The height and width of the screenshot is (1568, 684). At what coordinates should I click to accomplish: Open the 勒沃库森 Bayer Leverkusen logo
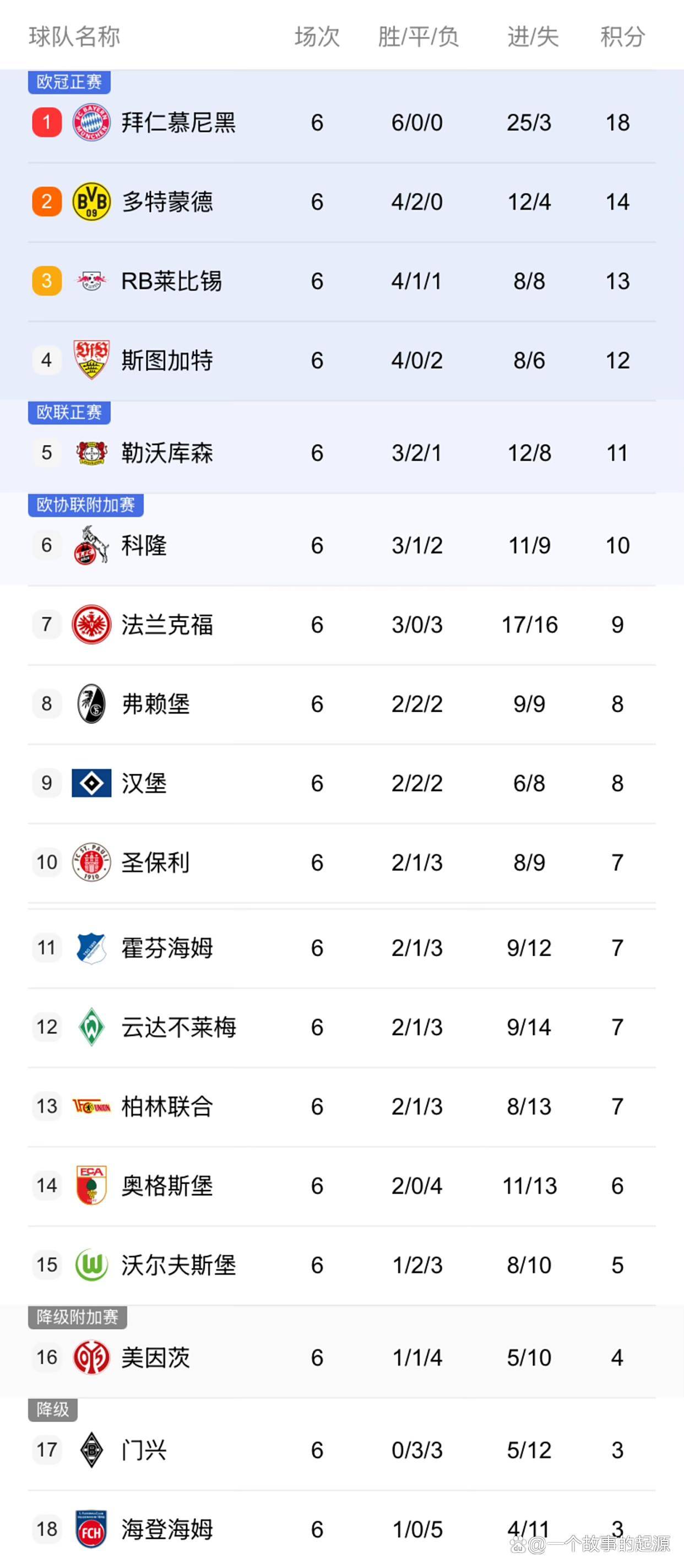pos(91,453)
